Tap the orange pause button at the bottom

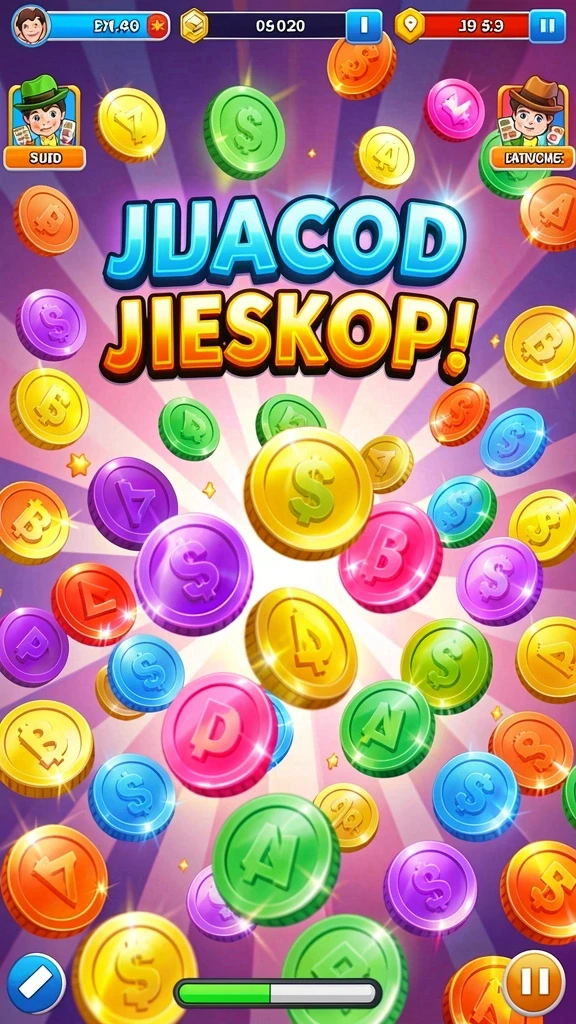tap(534, 983)
